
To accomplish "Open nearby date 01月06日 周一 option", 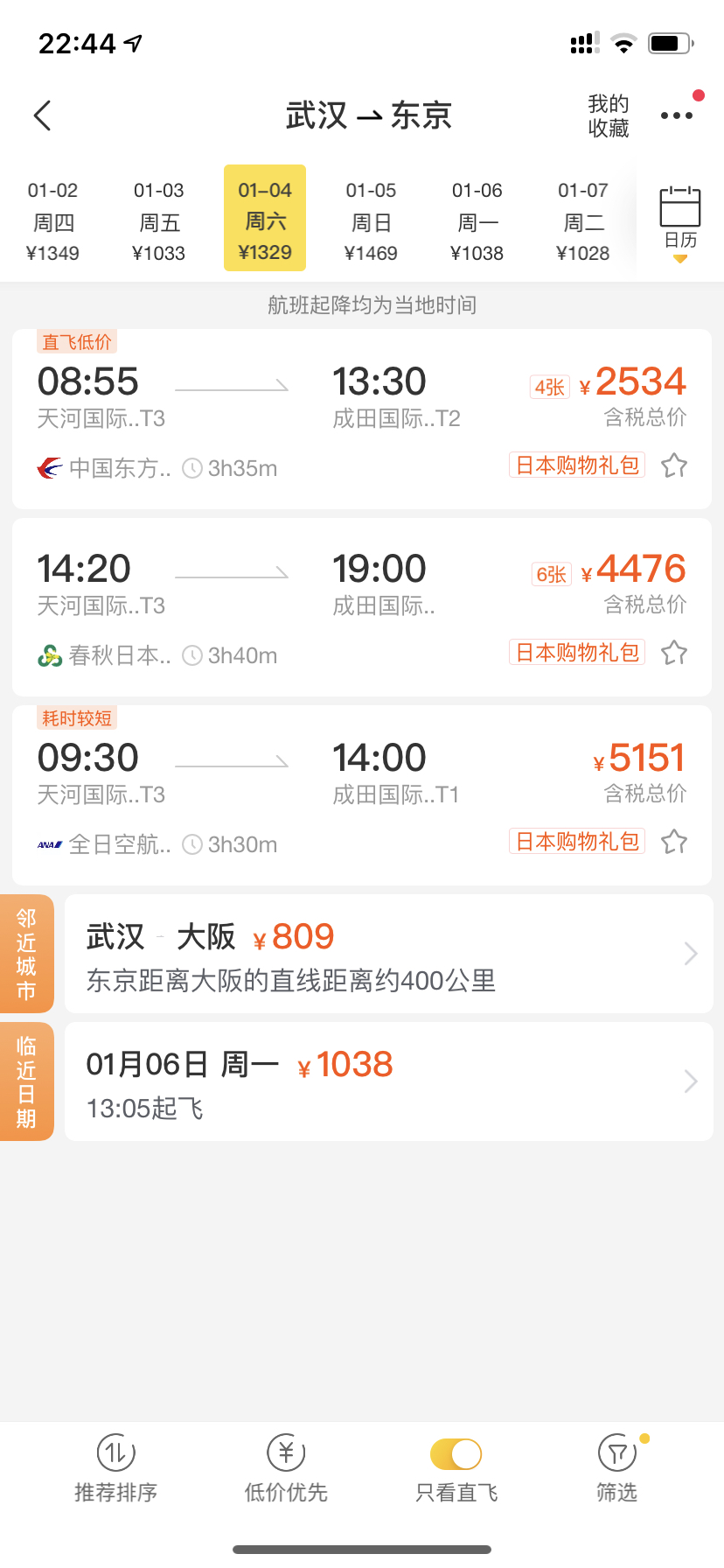I will (x=389, y=1081).
